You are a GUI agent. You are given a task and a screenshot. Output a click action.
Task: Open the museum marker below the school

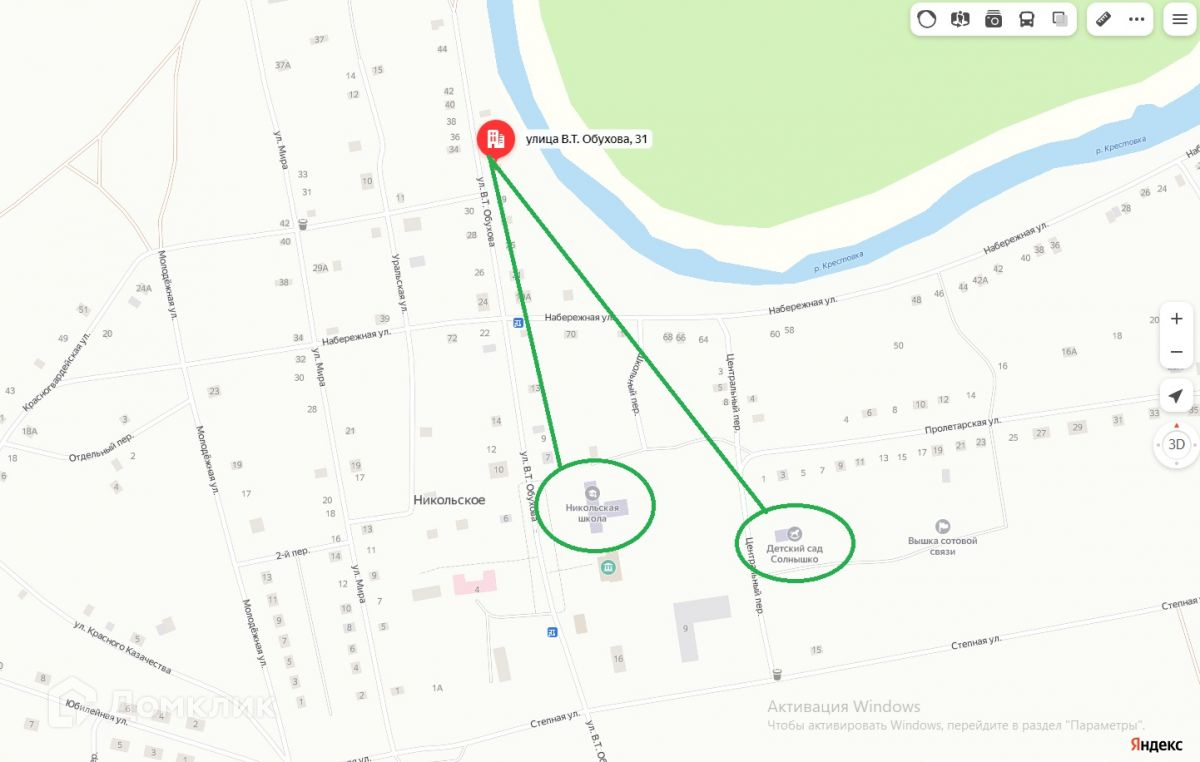click(607, 569)
